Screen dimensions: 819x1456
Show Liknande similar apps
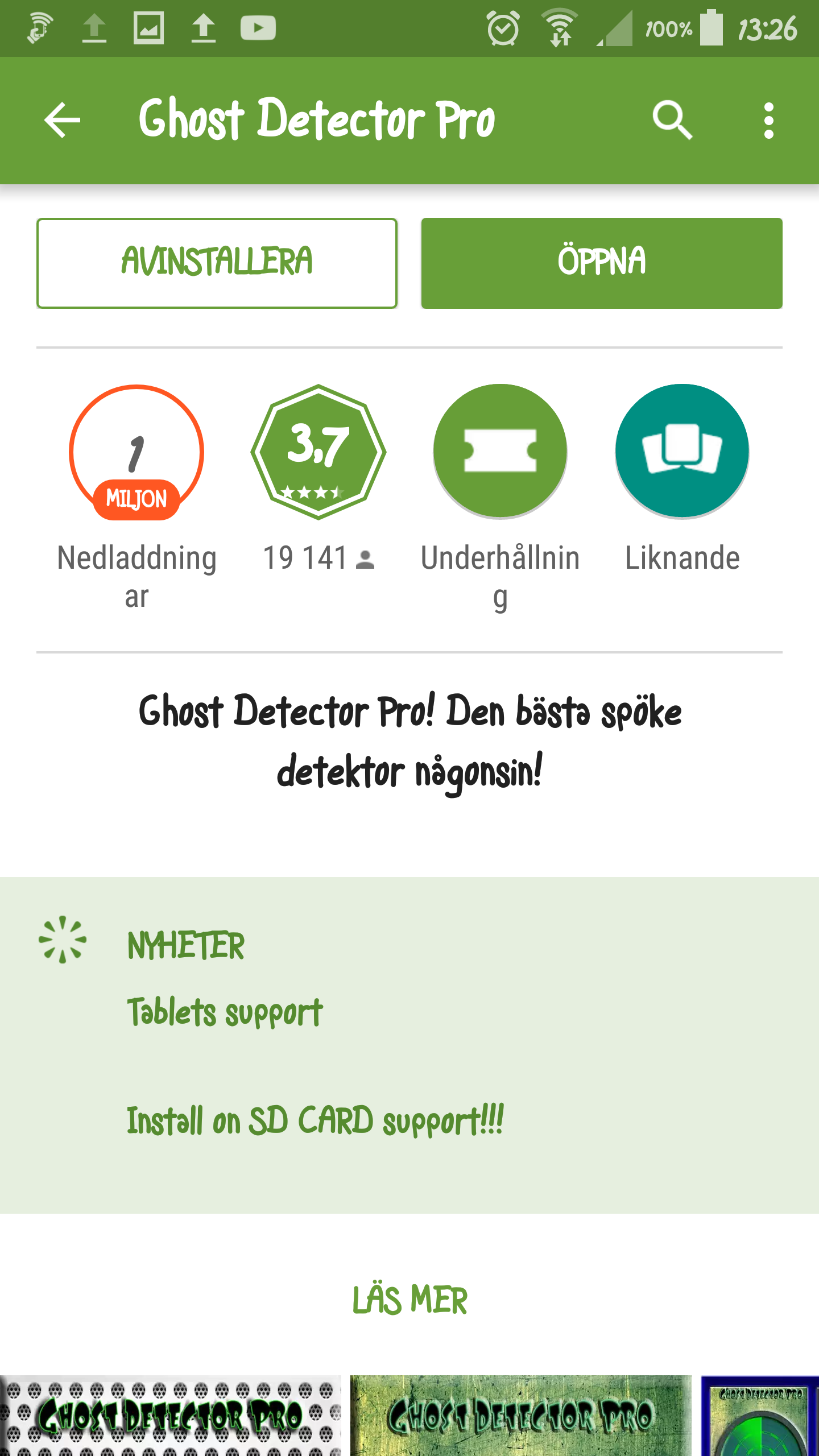(682, 452)
